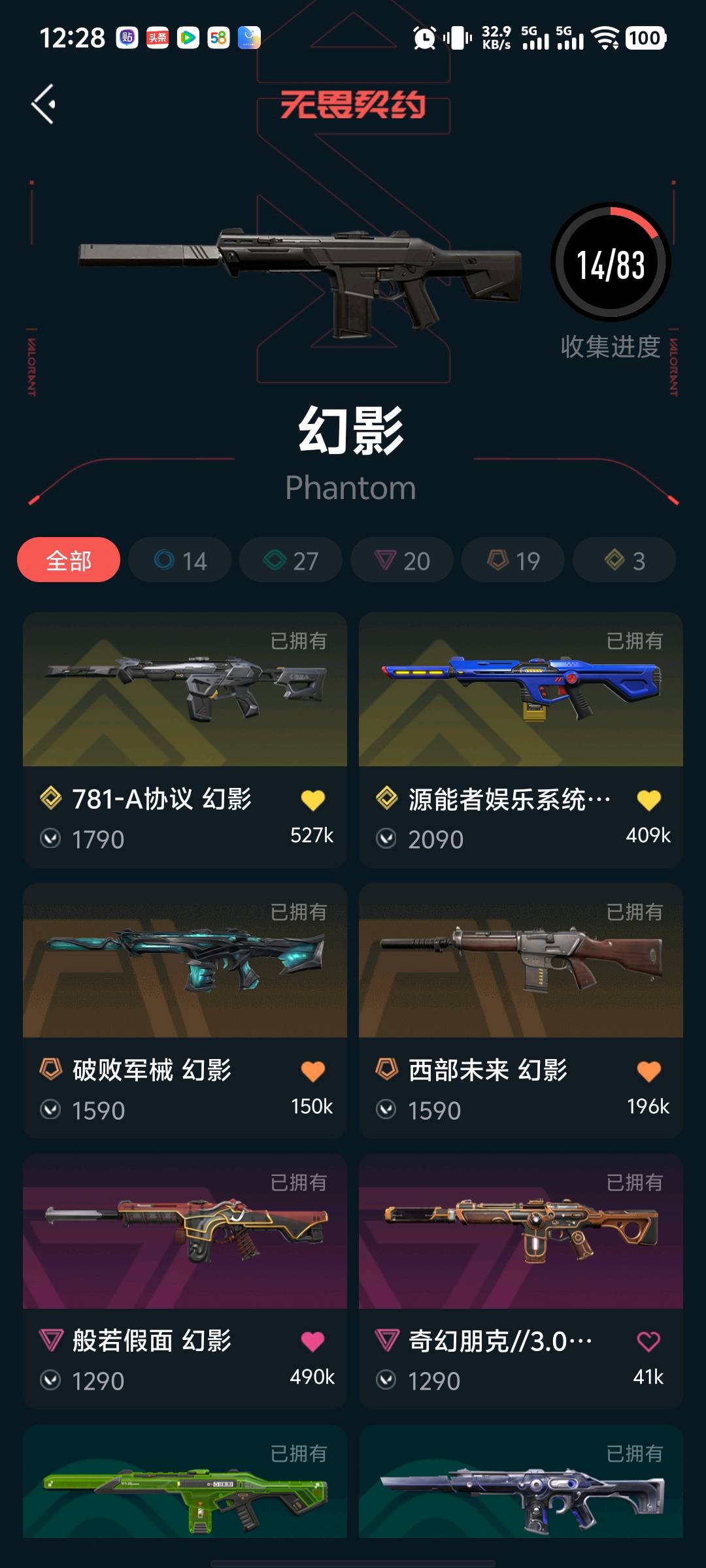The width and height of the screenshot is (706, 1568).
Task: Tap the heart on 源能者娱乐系统
Action: pyautogui.click(x=648, y=800)
